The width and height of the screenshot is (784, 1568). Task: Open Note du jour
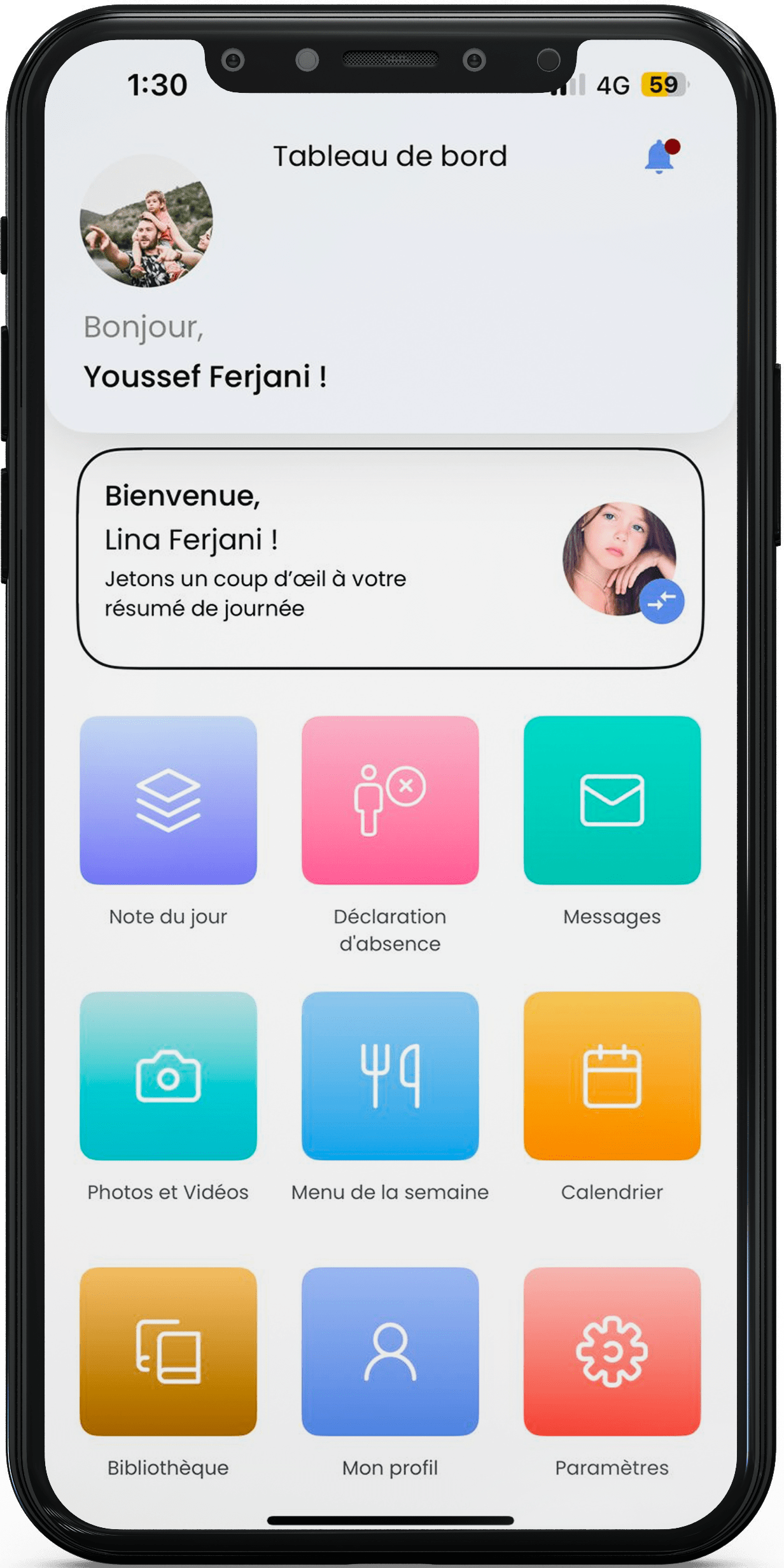(x=168, y=800)
